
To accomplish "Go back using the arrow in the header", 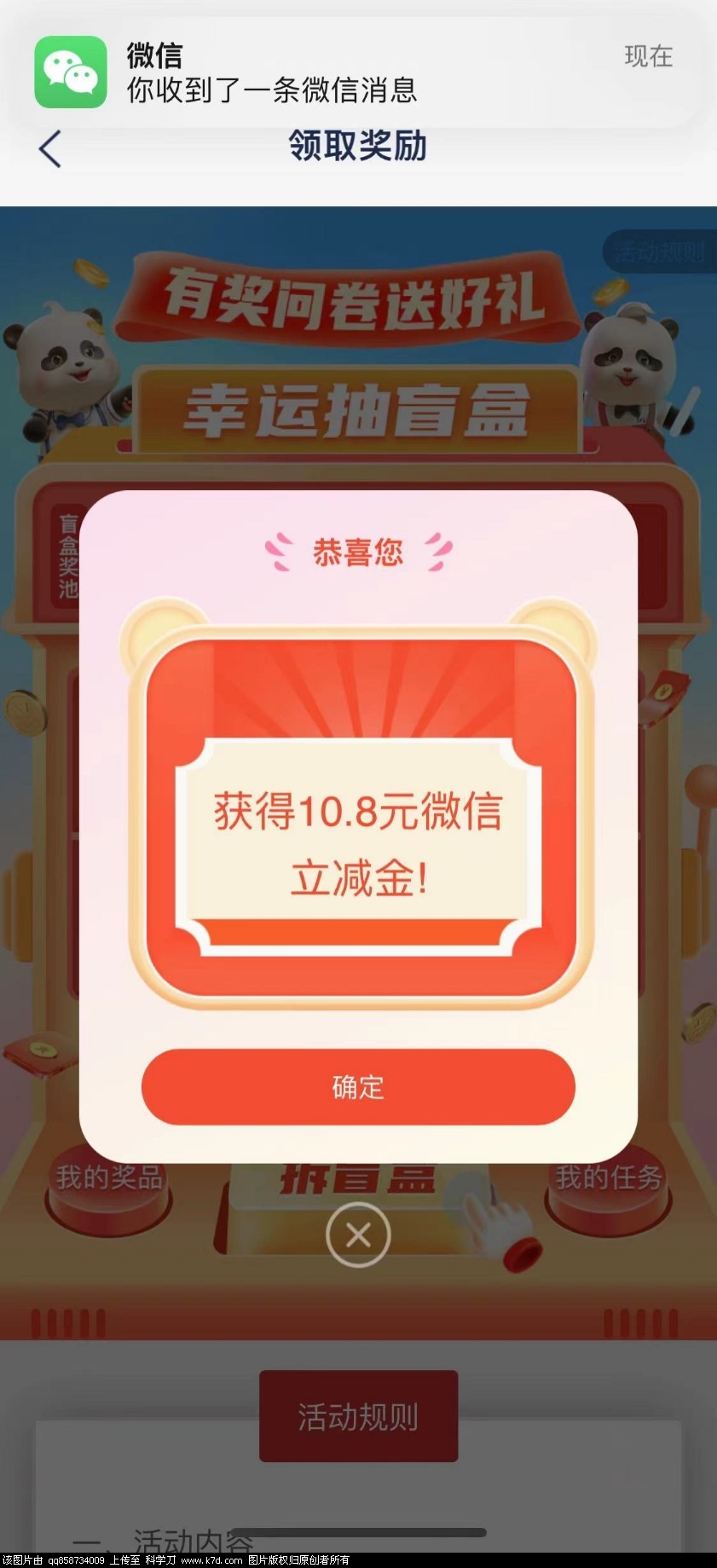I will point(51,149).
